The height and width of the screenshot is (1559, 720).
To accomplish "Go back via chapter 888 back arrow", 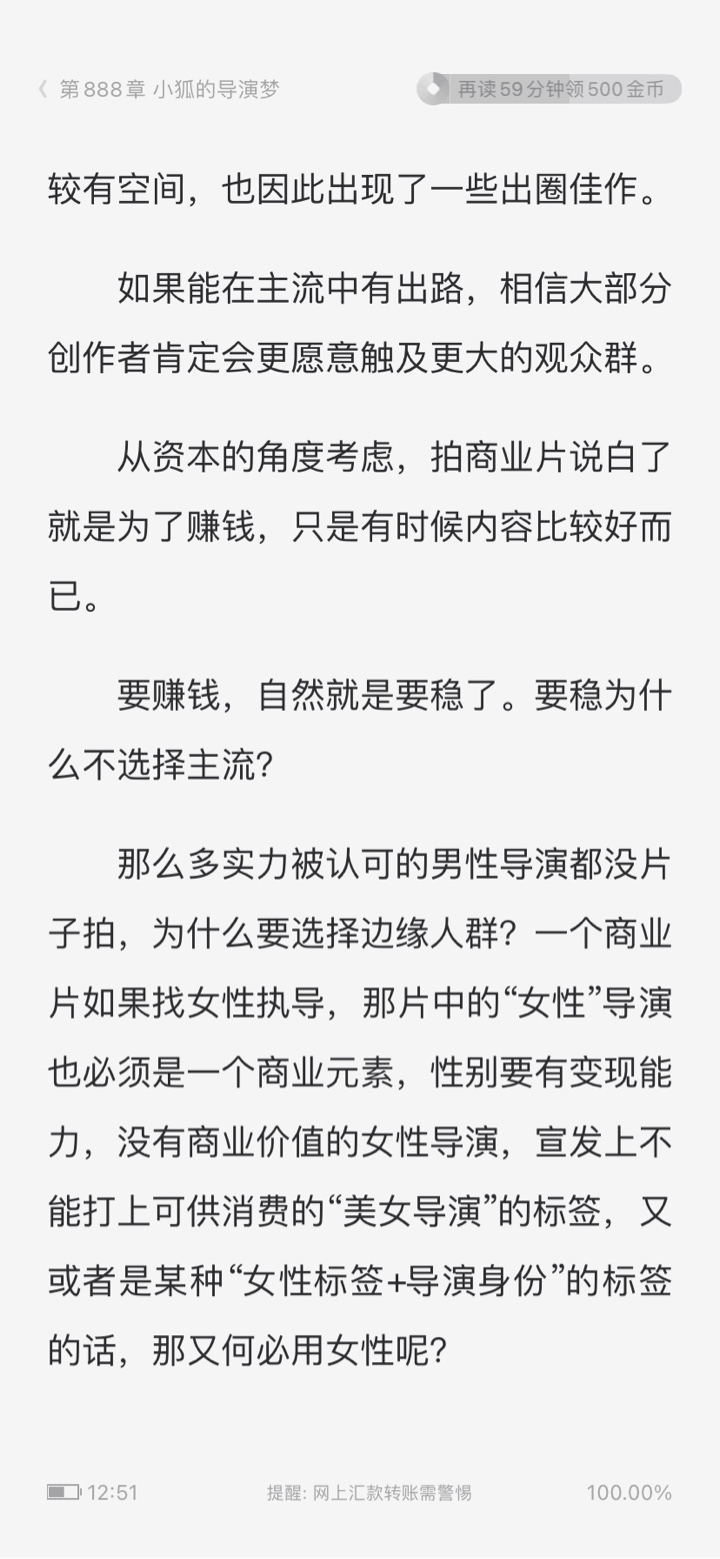I will [x=43, y=89].
